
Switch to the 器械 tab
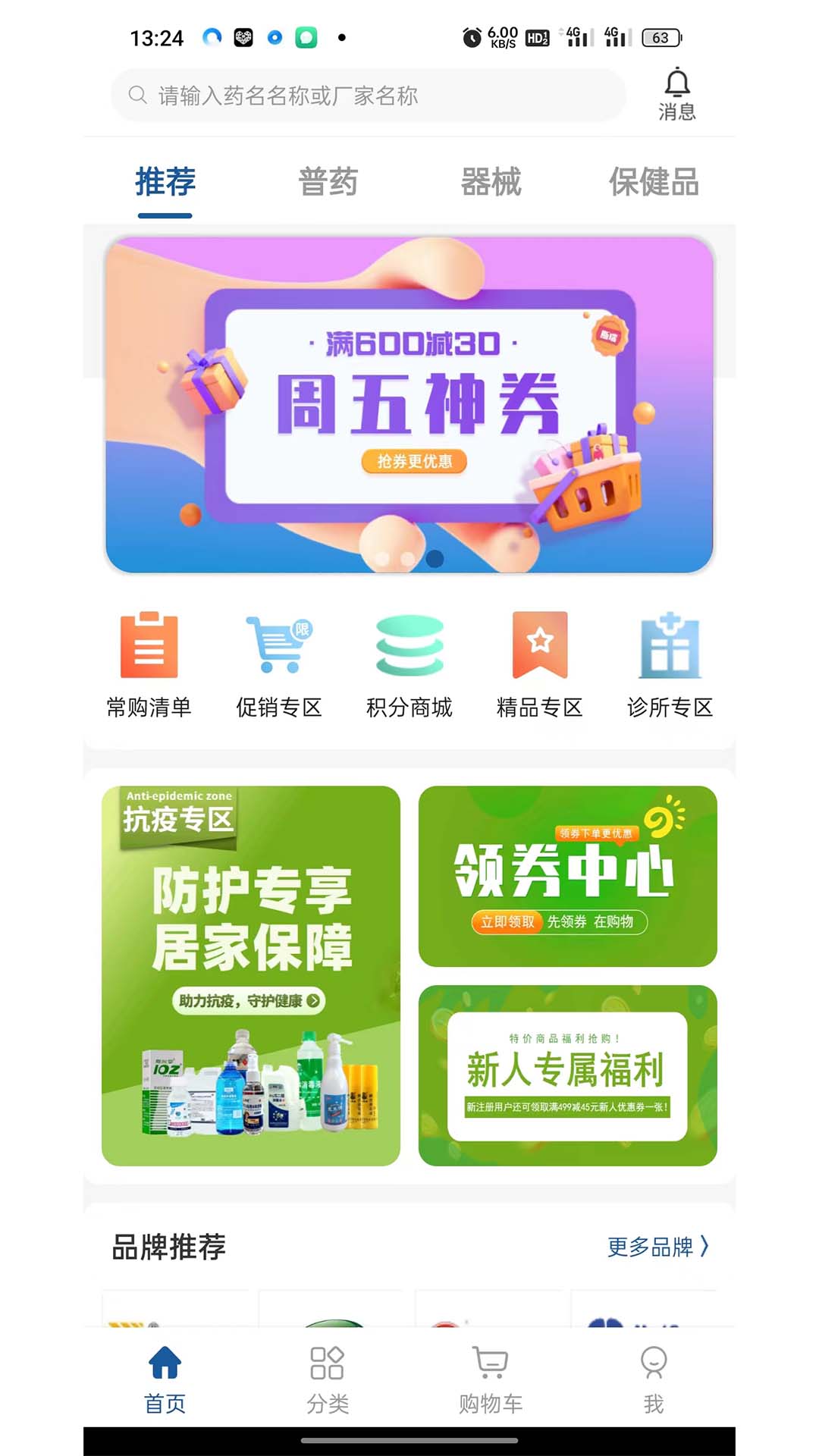pyautogui.click(x=493, y=182)
